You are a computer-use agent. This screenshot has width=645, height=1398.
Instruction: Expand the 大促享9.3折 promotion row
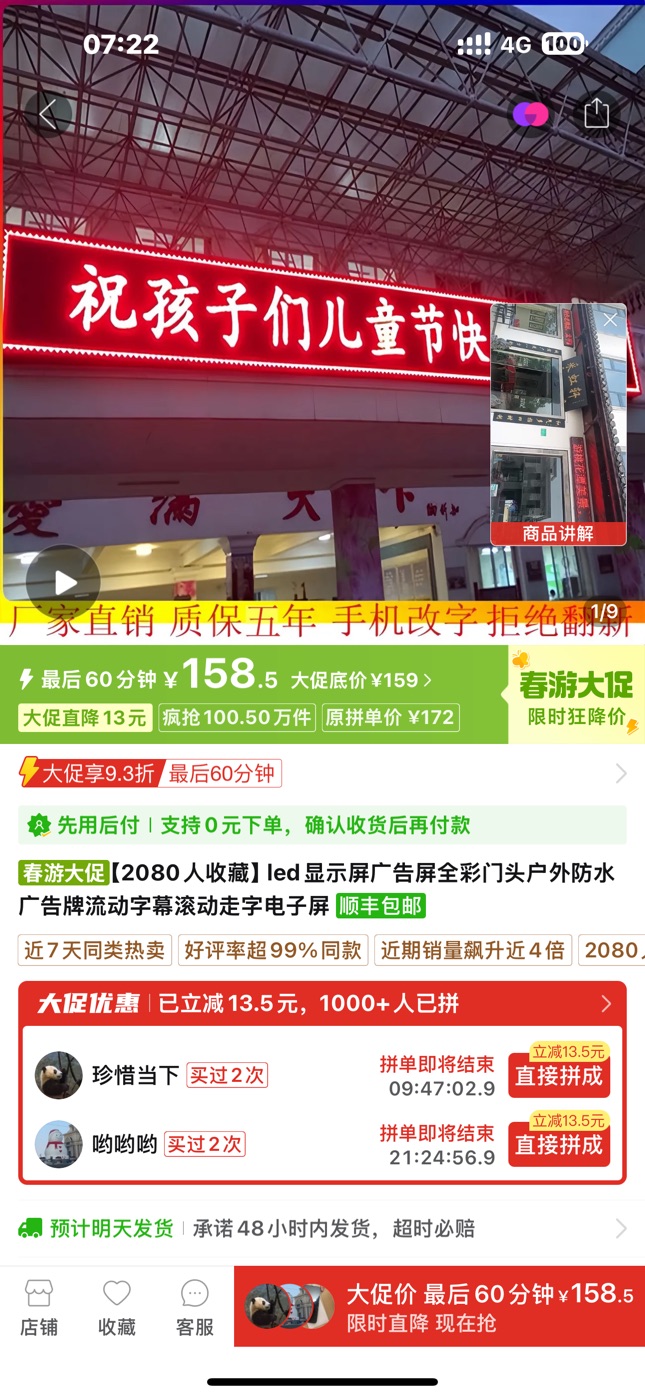(322, 773)
